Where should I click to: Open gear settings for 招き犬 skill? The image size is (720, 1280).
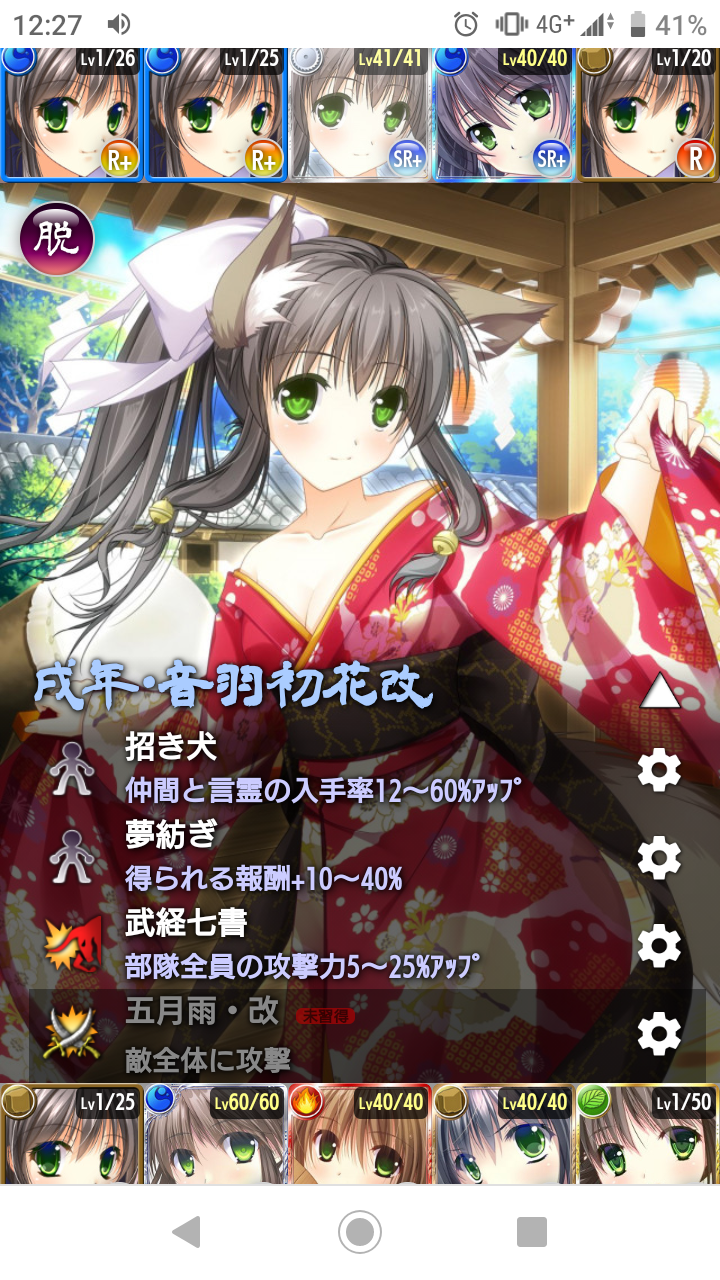660,770
